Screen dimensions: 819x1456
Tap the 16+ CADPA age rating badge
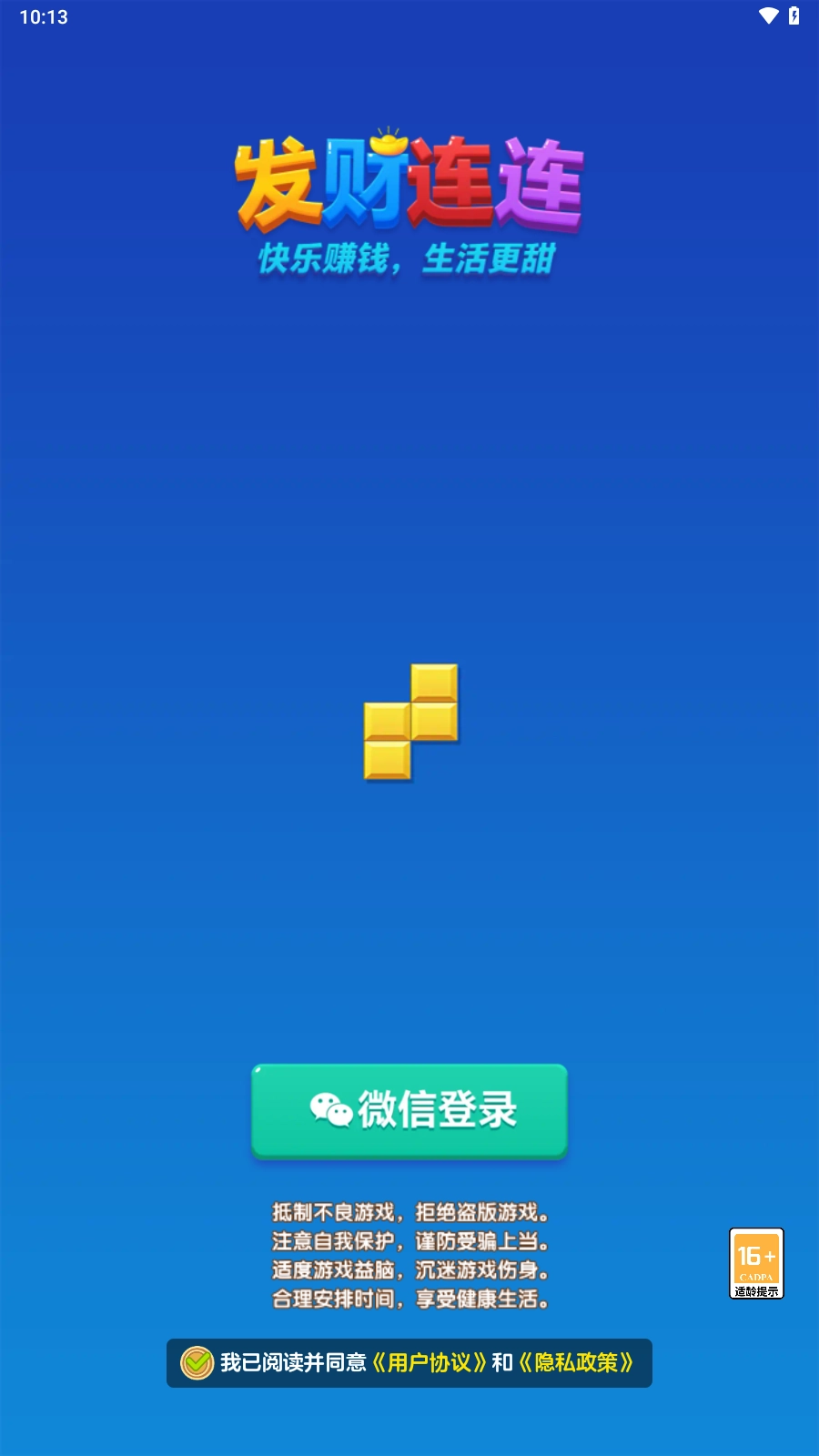coord(757,1265)
